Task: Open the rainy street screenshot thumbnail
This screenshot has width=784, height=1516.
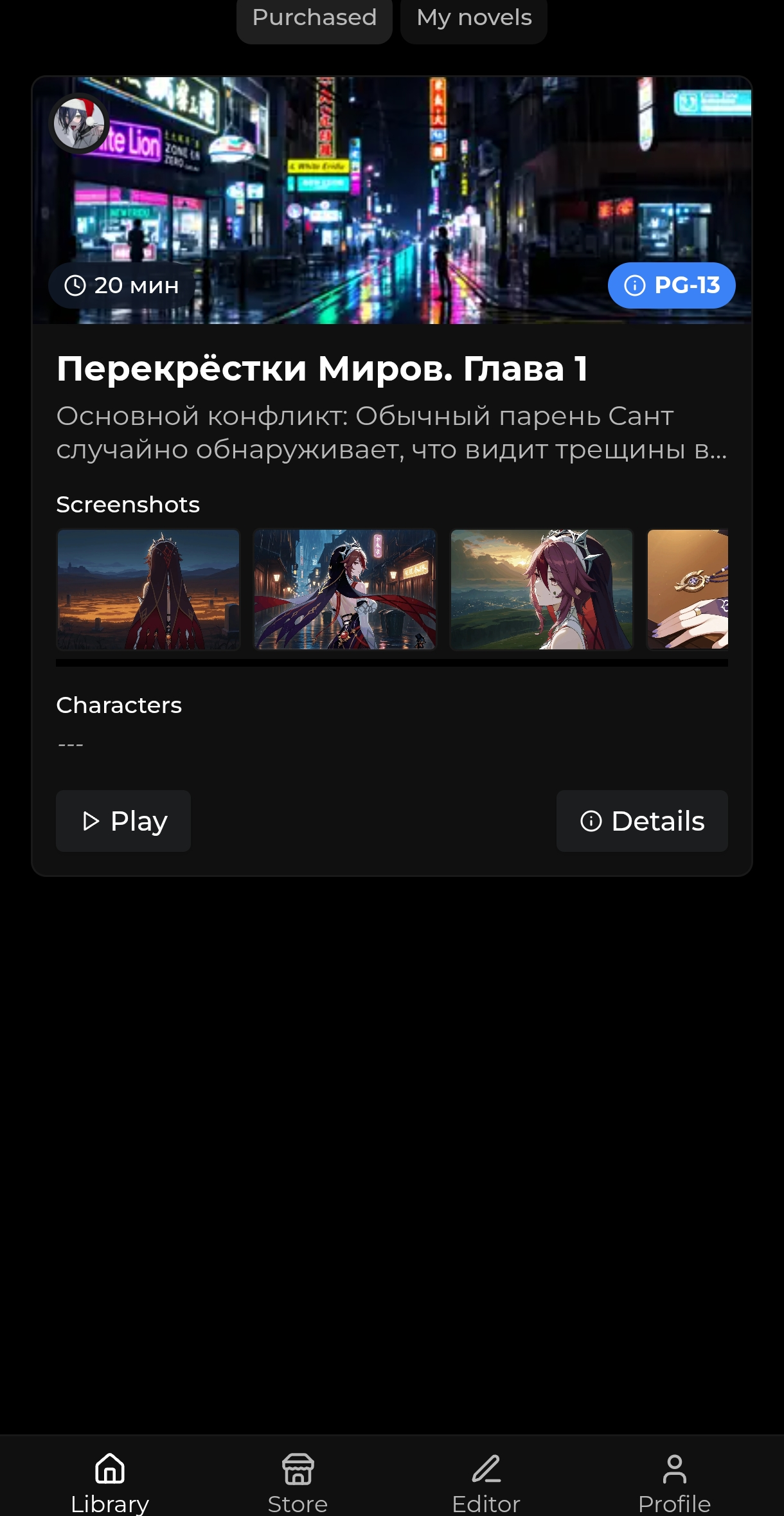Action: point(344,590)
